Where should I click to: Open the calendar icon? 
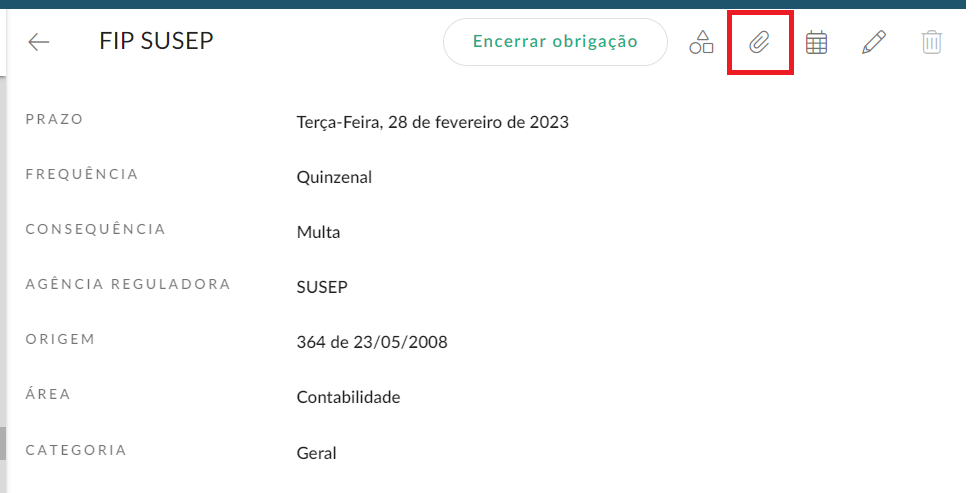pyautogui.click(x=817, y=42)
